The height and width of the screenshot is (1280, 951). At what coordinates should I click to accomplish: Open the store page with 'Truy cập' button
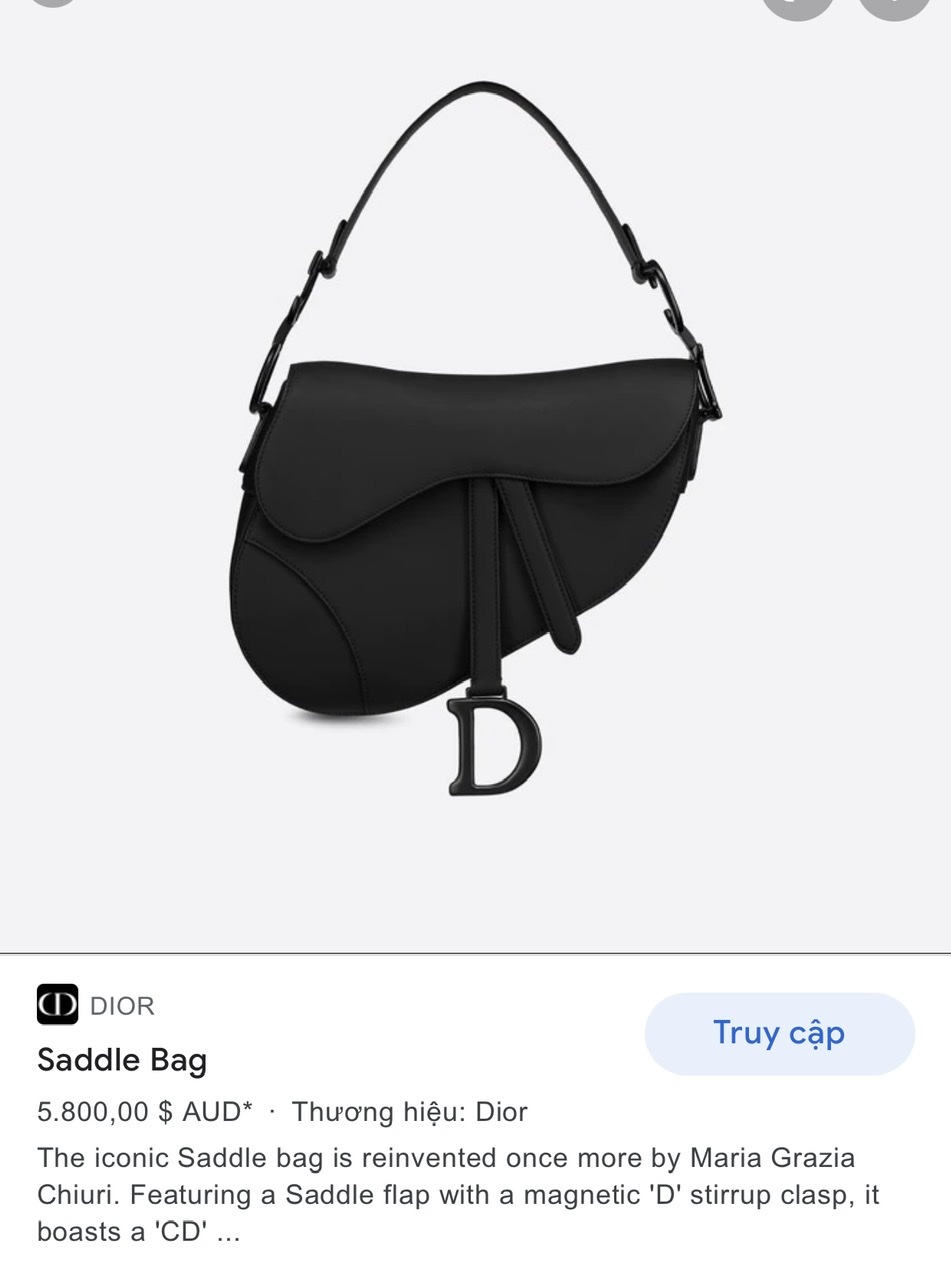click(x=779, y=1035)
